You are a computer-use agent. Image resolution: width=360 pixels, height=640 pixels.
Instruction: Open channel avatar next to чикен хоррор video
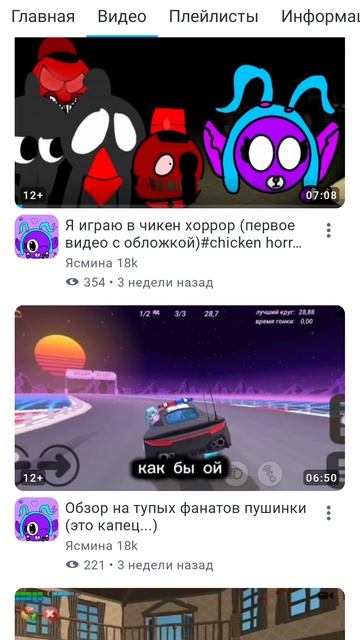point(37,237)
